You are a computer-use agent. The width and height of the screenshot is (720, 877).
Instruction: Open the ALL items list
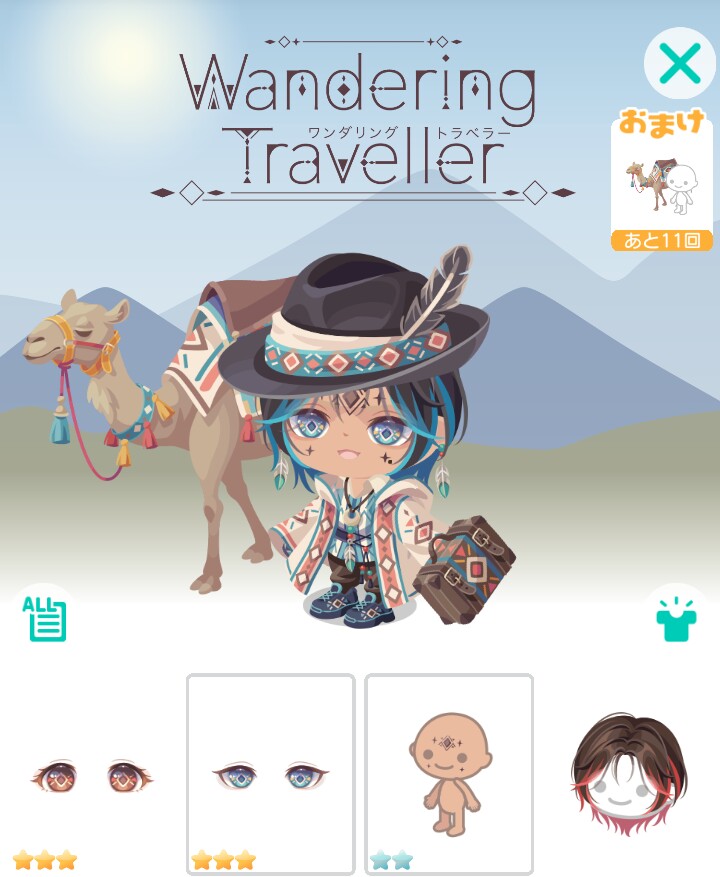coord(45,619)
